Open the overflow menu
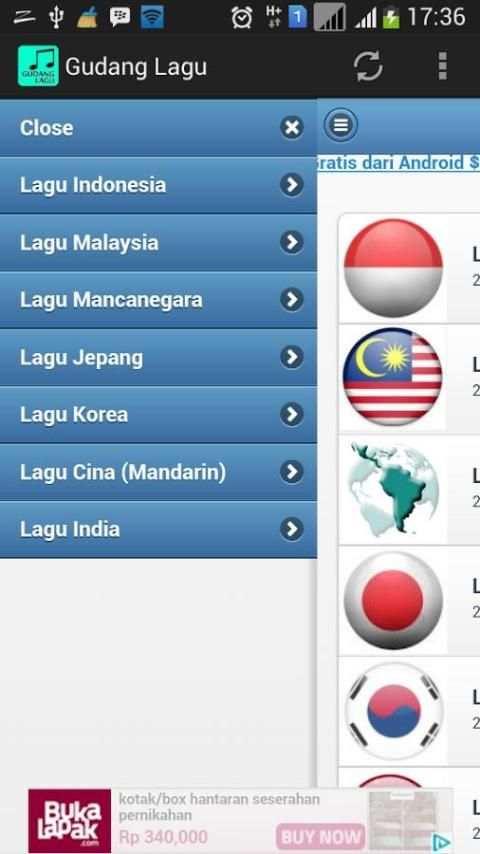Viewport: 480px width, 854px height. [x=442, y=66]
